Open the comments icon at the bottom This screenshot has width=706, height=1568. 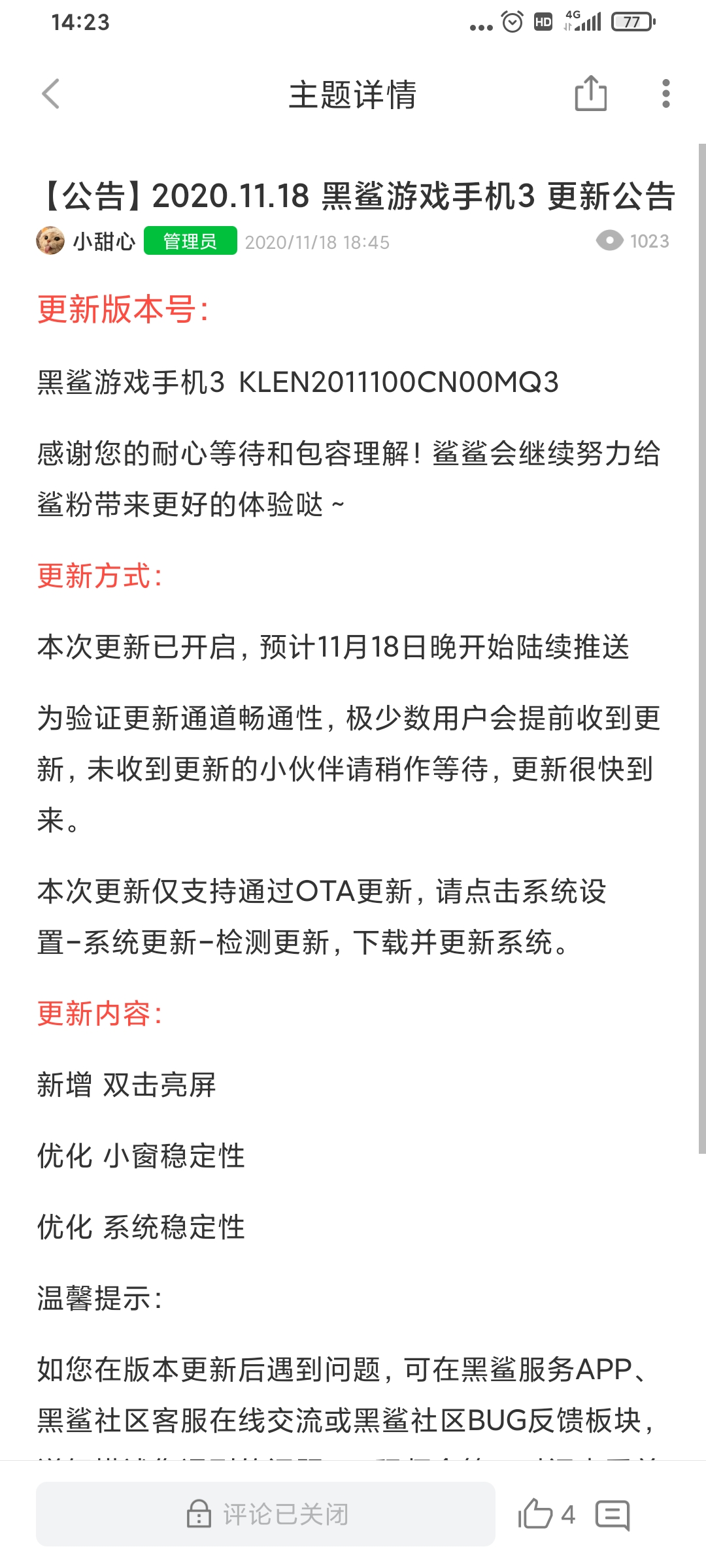click(613, 1514)
